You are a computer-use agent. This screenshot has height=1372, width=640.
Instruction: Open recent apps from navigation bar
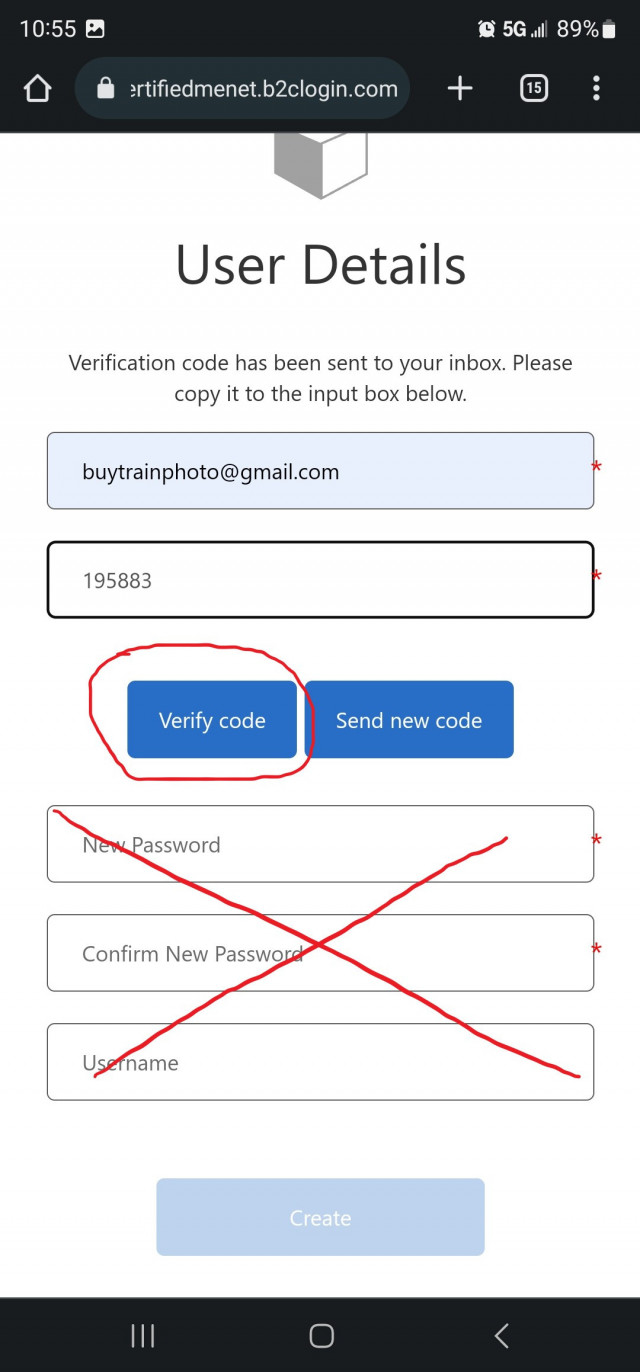(x=143, y=1335)
